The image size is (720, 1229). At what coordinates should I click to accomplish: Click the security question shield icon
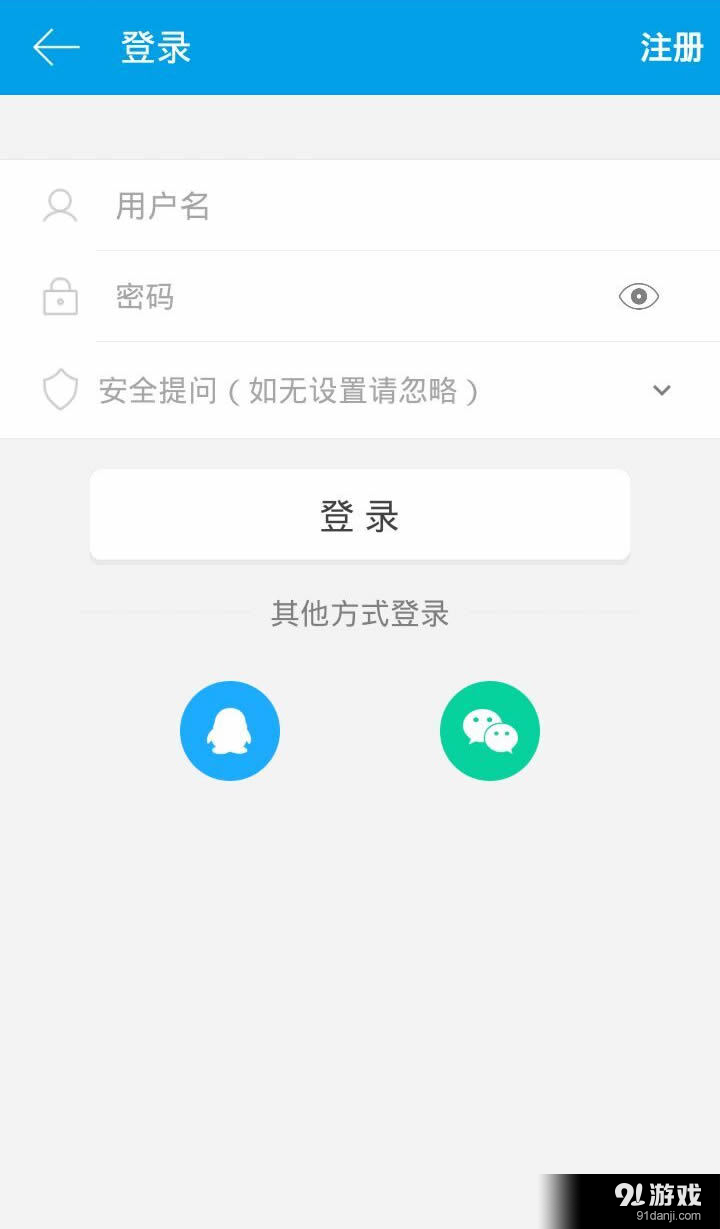[x=59, y=390]
